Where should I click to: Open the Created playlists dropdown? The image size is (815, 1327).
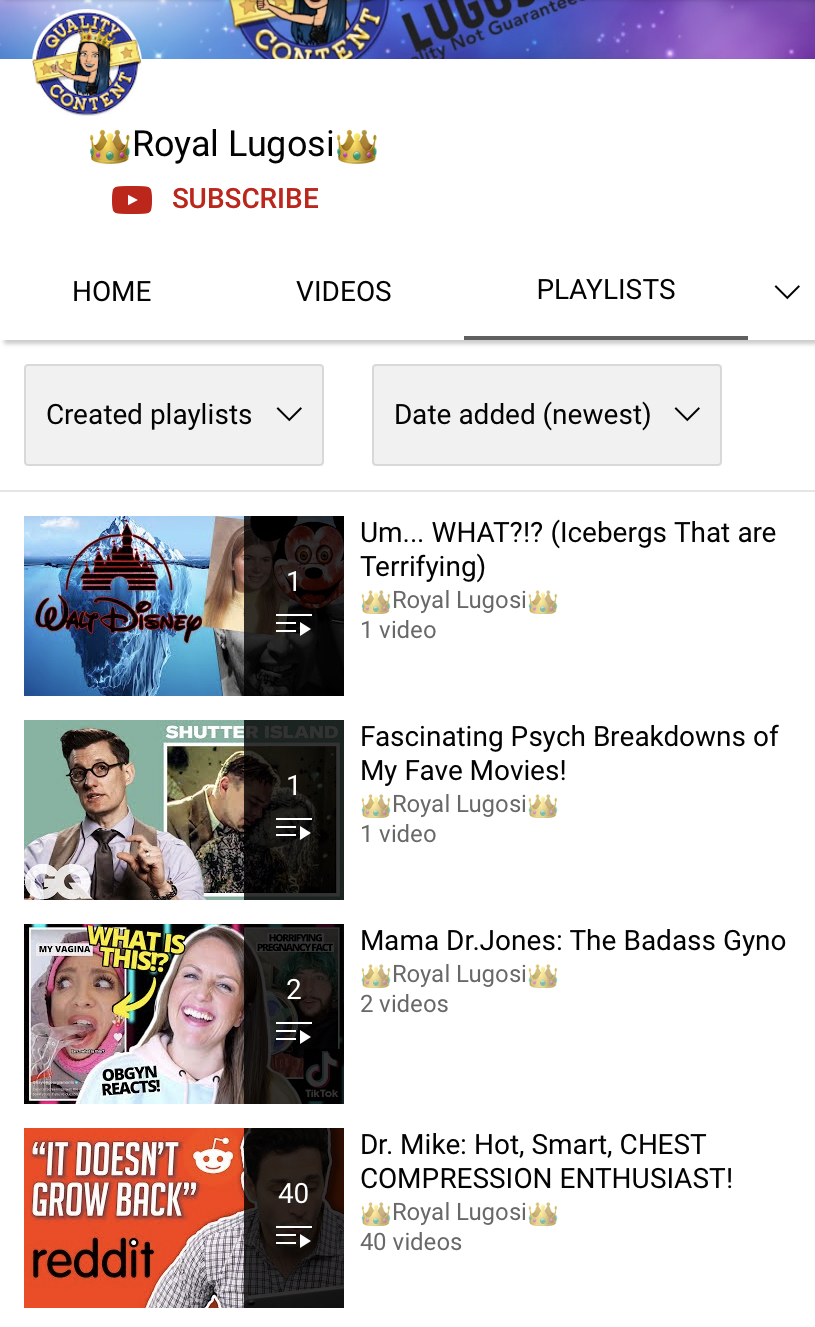174,415
